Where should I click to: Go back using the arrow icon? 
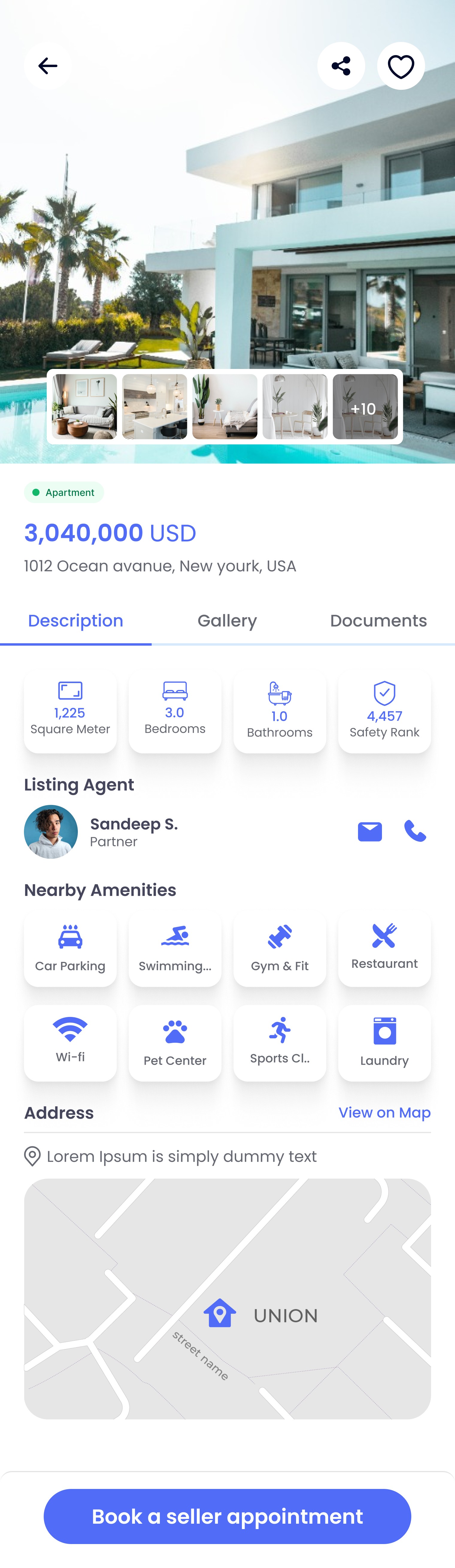tap(48, 66)
